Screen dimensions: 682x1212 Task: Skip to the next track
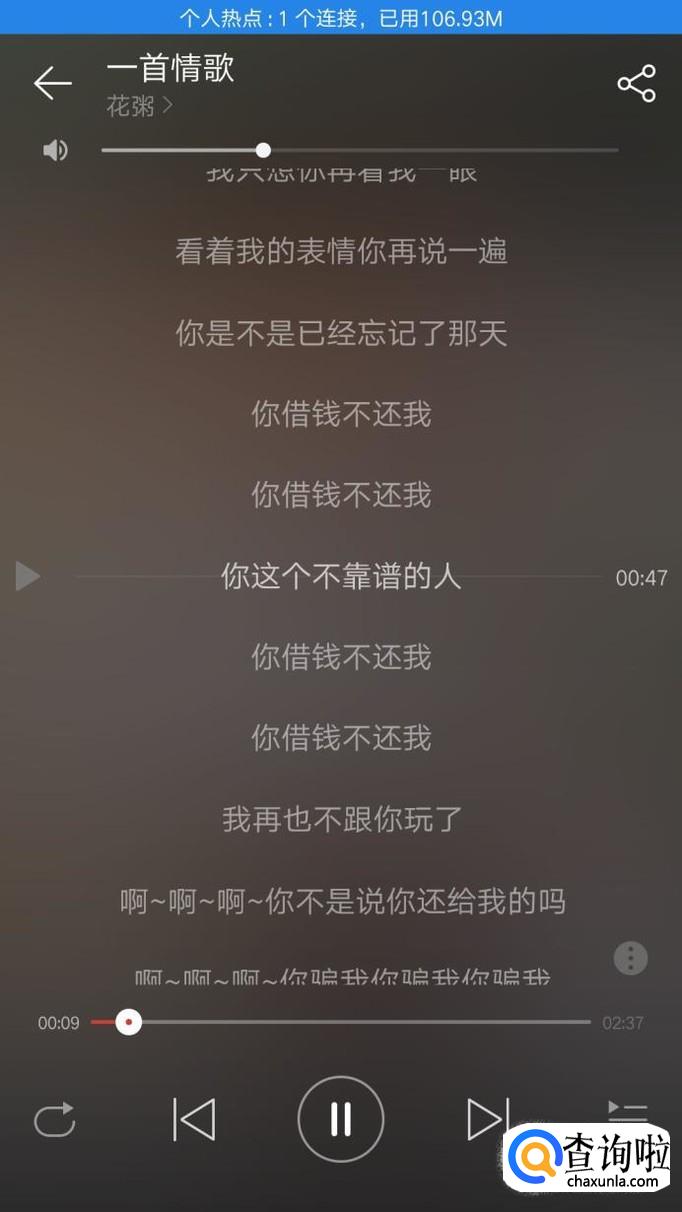487,1119
